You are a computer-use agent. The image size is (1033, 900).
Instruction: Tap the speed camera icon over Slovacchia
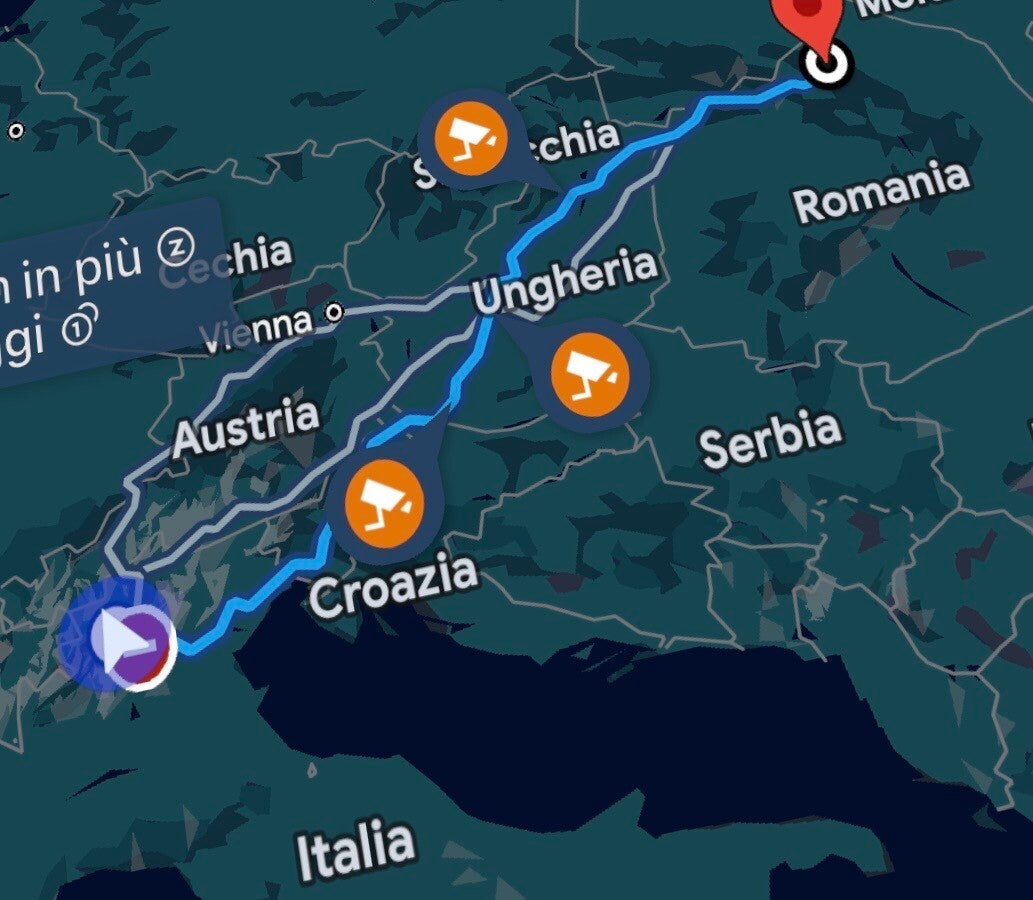click(471, 138)
